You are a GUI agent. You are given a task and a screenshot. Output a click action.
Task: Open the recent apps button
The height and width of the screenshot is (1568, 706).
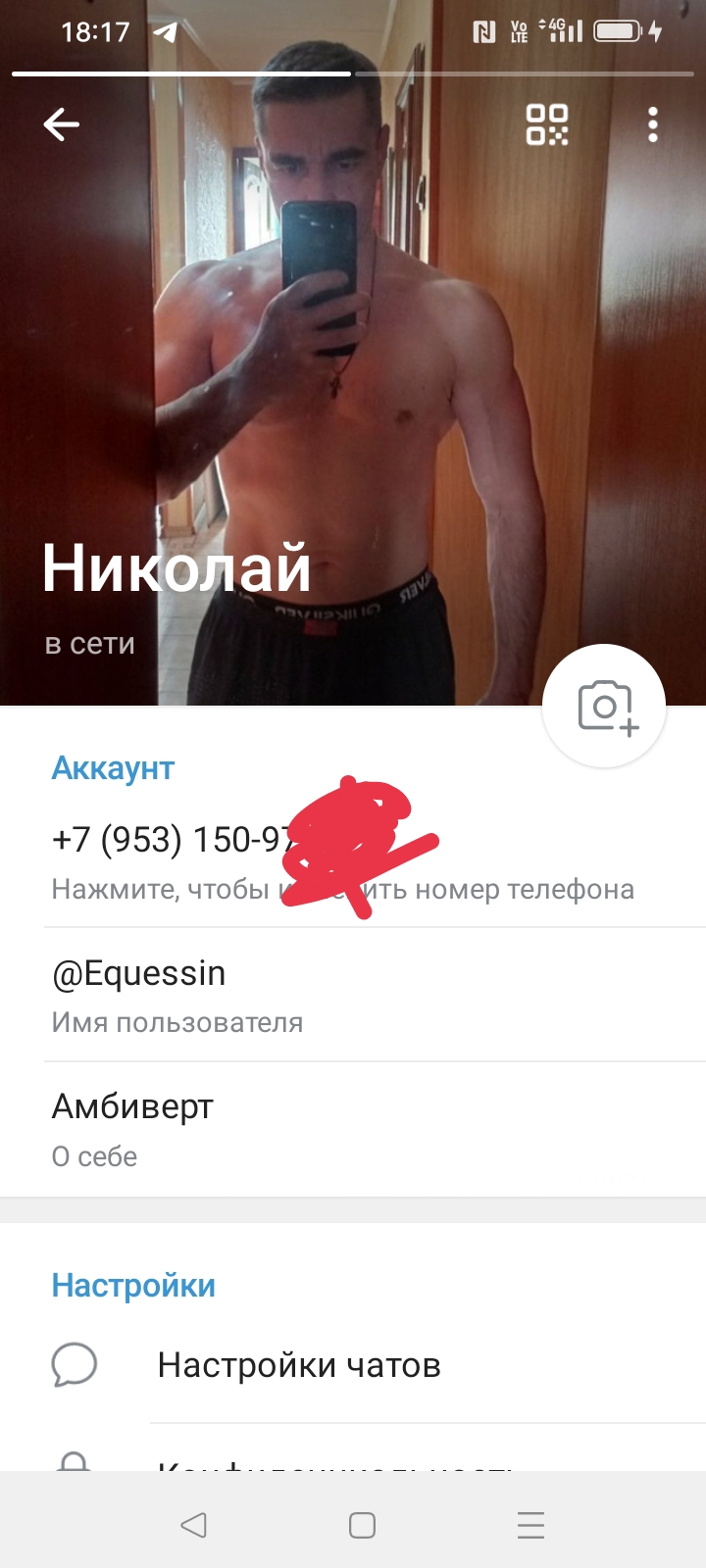530,1525
